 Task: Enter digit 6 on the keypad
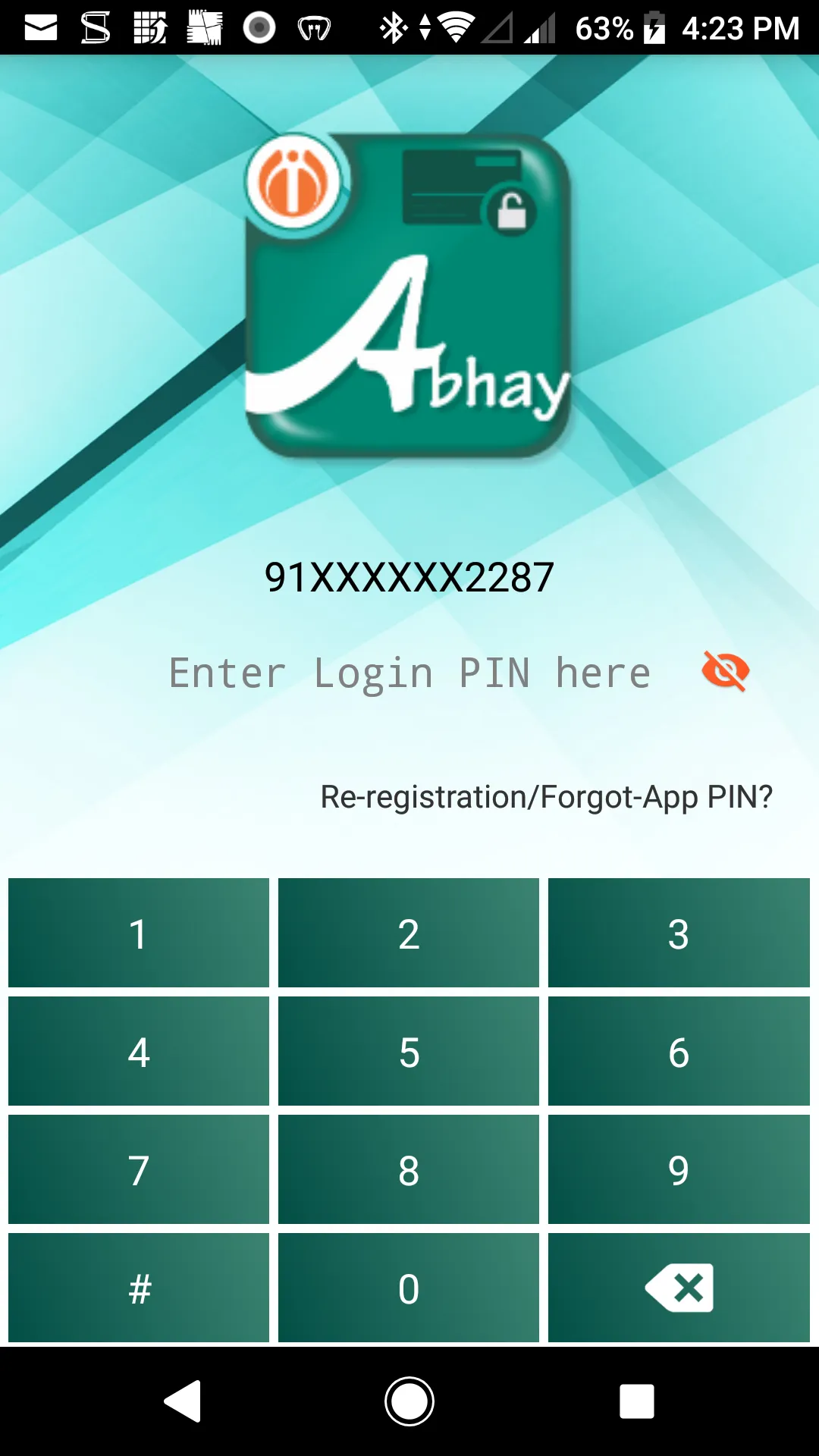pos(679,1051)
